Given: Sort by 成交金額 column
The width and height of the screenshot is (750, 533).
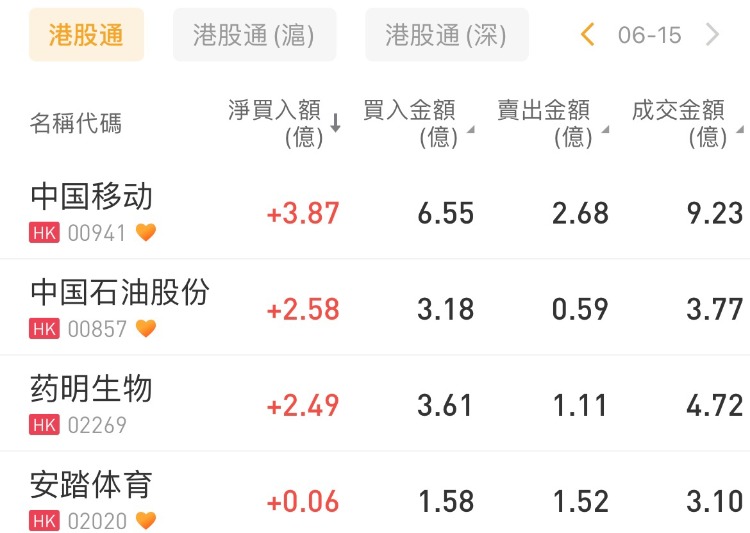Looking at the screenshot, I should coord(685,123).
